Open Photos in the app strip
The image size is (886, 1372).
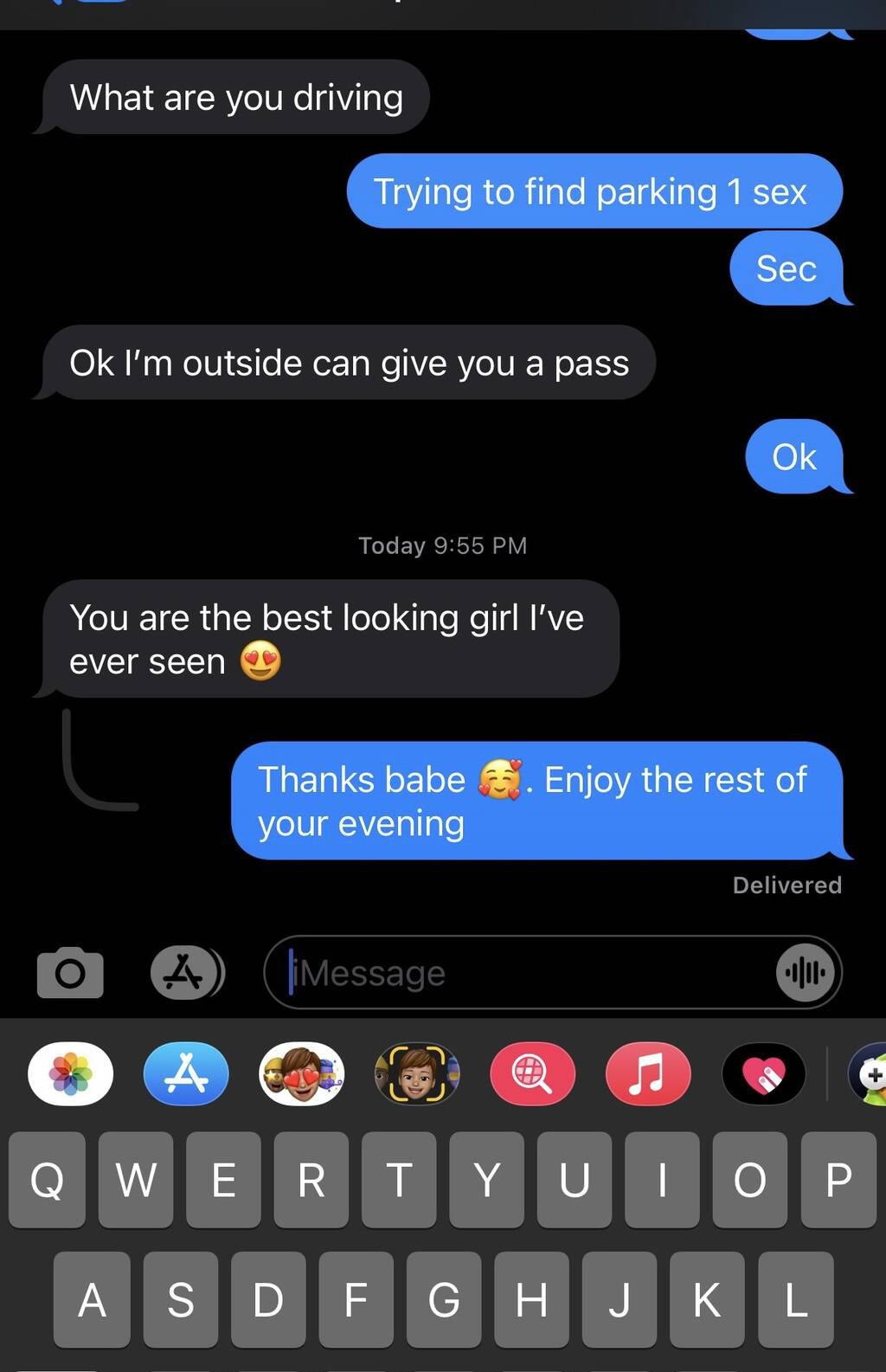70,1074
